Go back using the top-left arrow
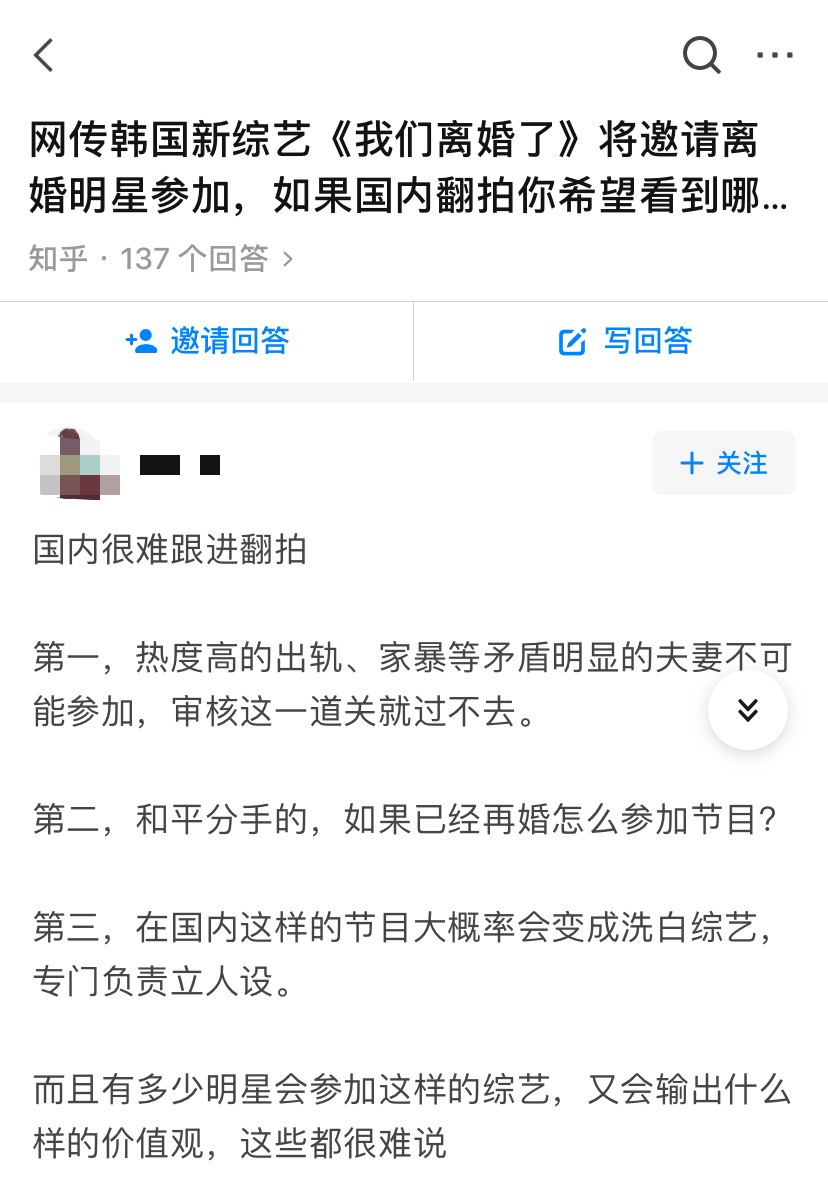Viewport: 828px width, 1202px height. 44,55
